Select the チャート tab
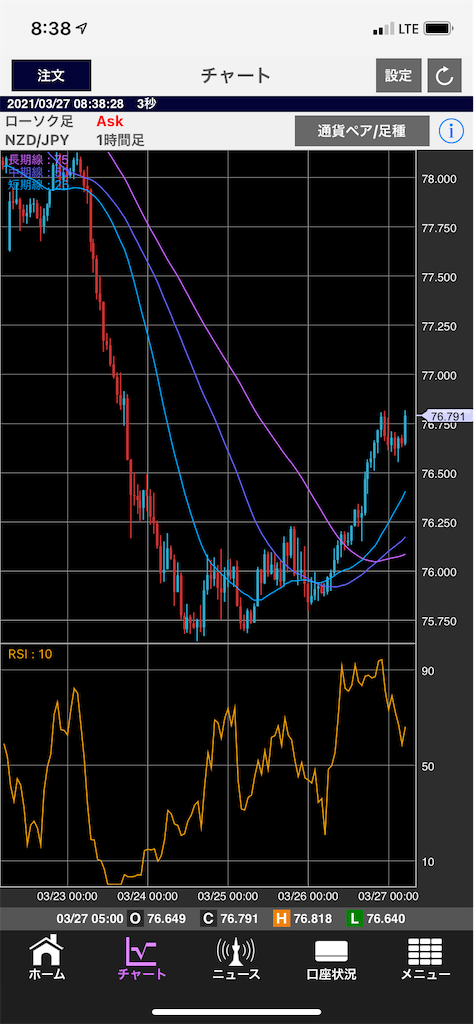This screenshot has height=1024, width=474. (x=142, y=958)
